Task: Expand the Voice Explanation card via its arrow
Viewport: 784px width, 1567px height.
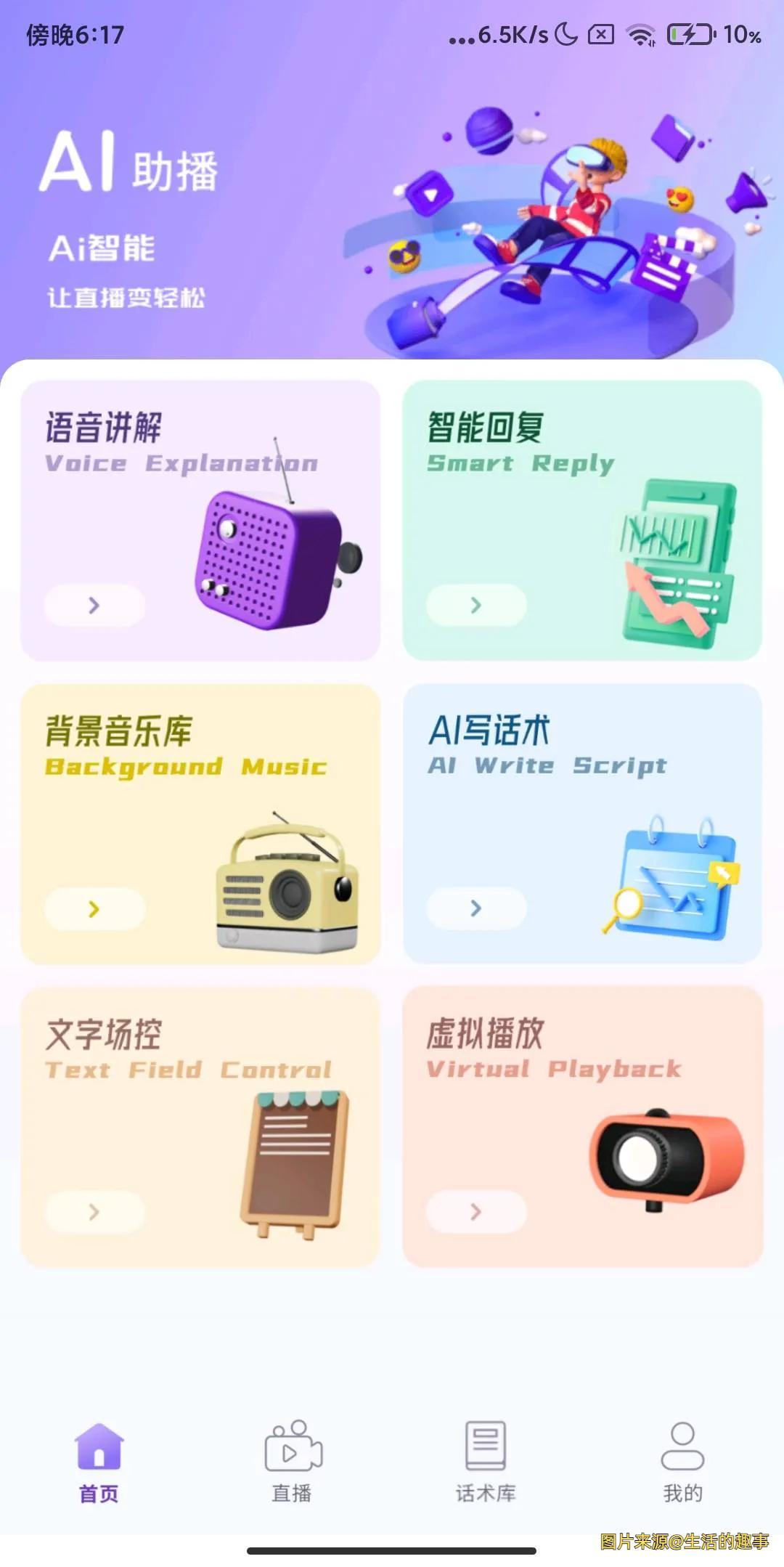Action: pos(93,606)
